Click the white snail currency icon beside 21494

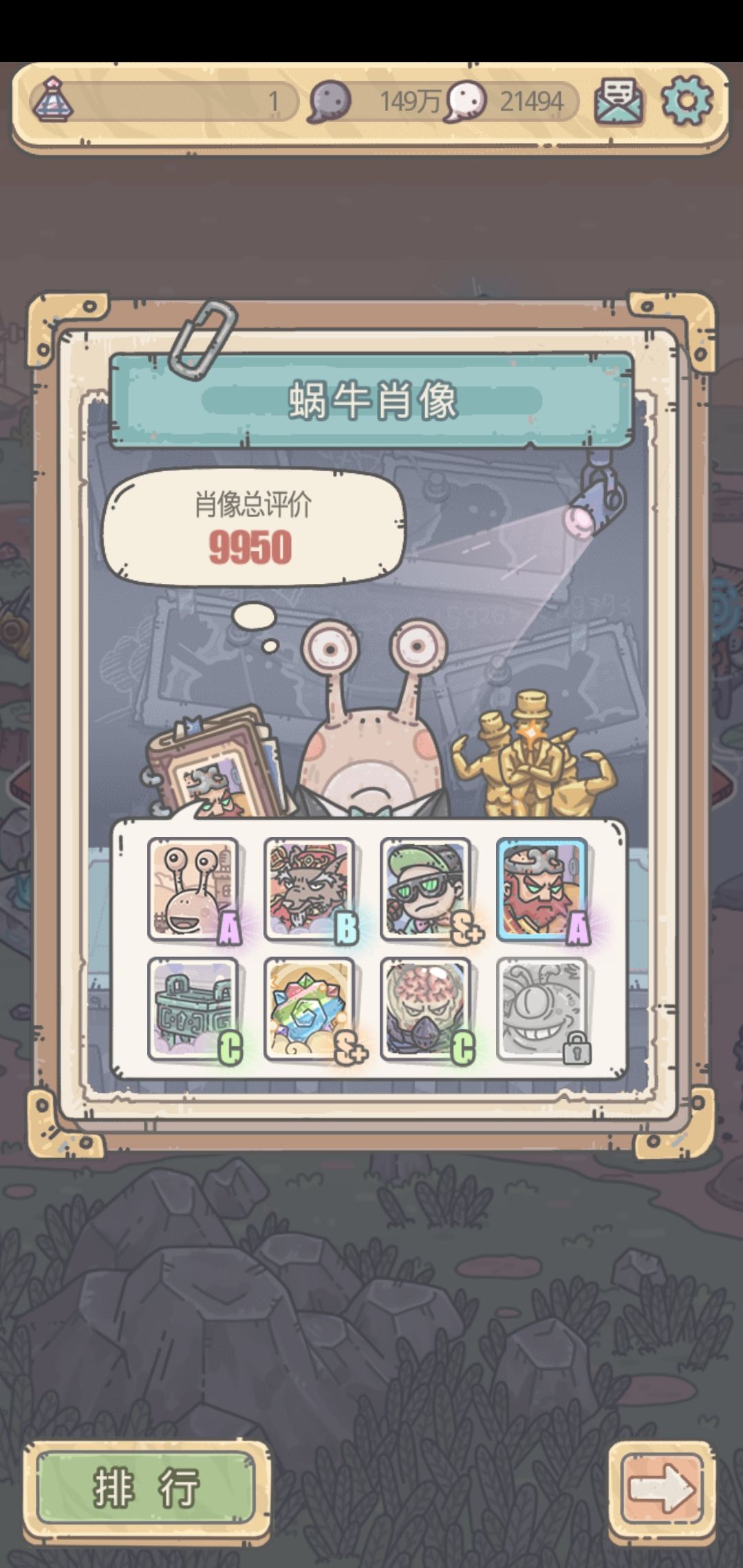pyautogui.click(x=469, y=101)
